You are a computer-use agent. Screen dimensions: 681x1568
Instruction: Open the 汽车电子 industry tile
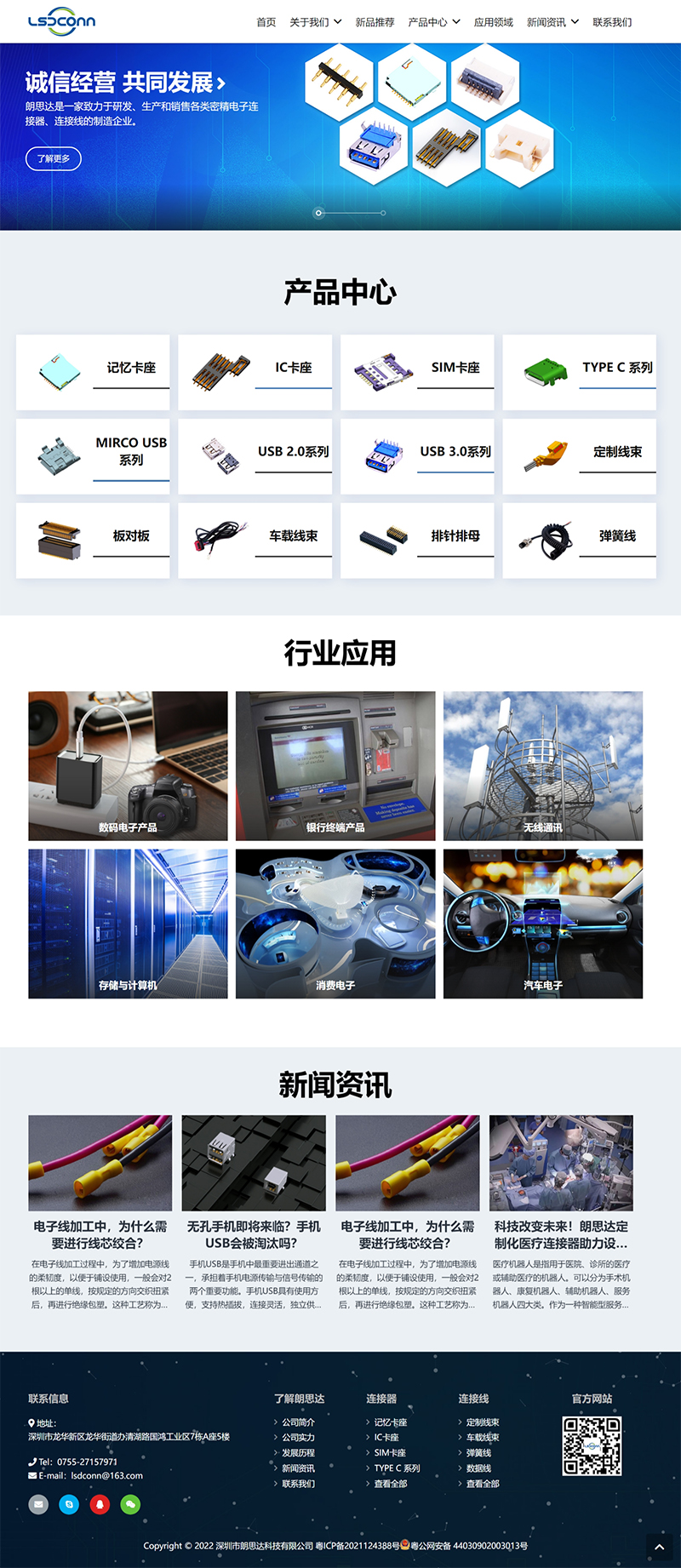click(543, 923)
